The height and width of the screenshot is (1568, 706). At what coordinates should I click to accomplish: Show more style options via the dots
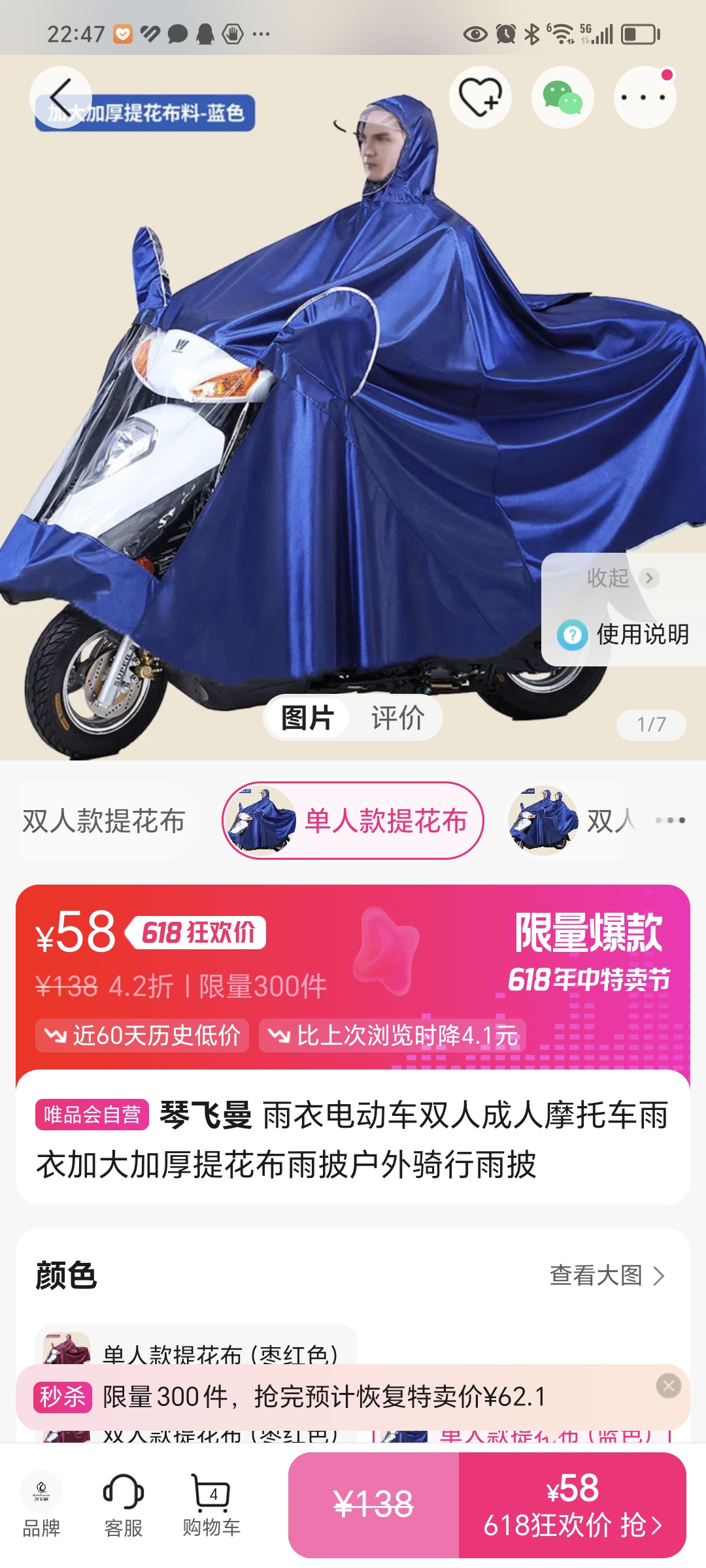670,821
